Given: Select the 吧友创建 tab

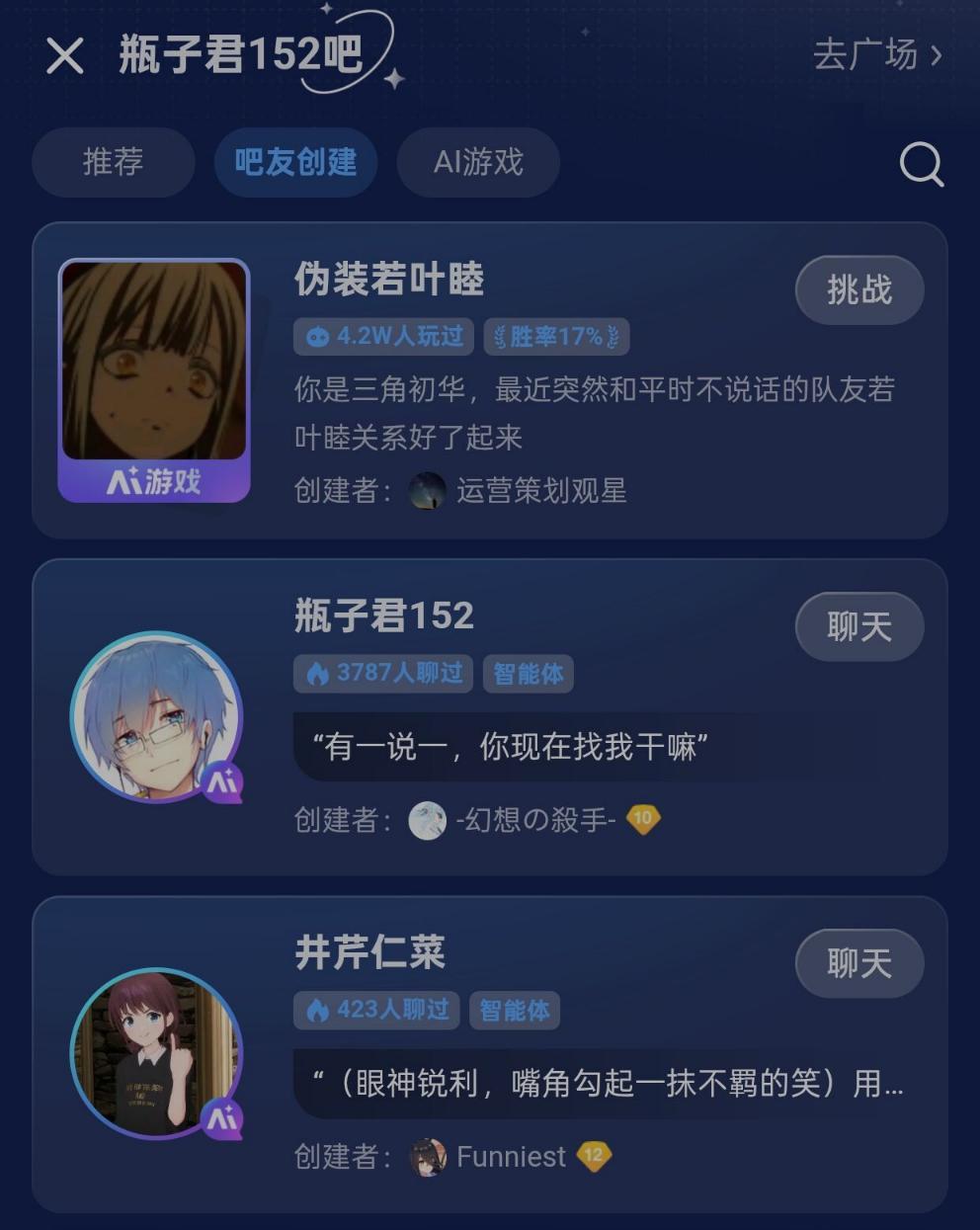Looking at the screenshot, I should coord(295,162).
